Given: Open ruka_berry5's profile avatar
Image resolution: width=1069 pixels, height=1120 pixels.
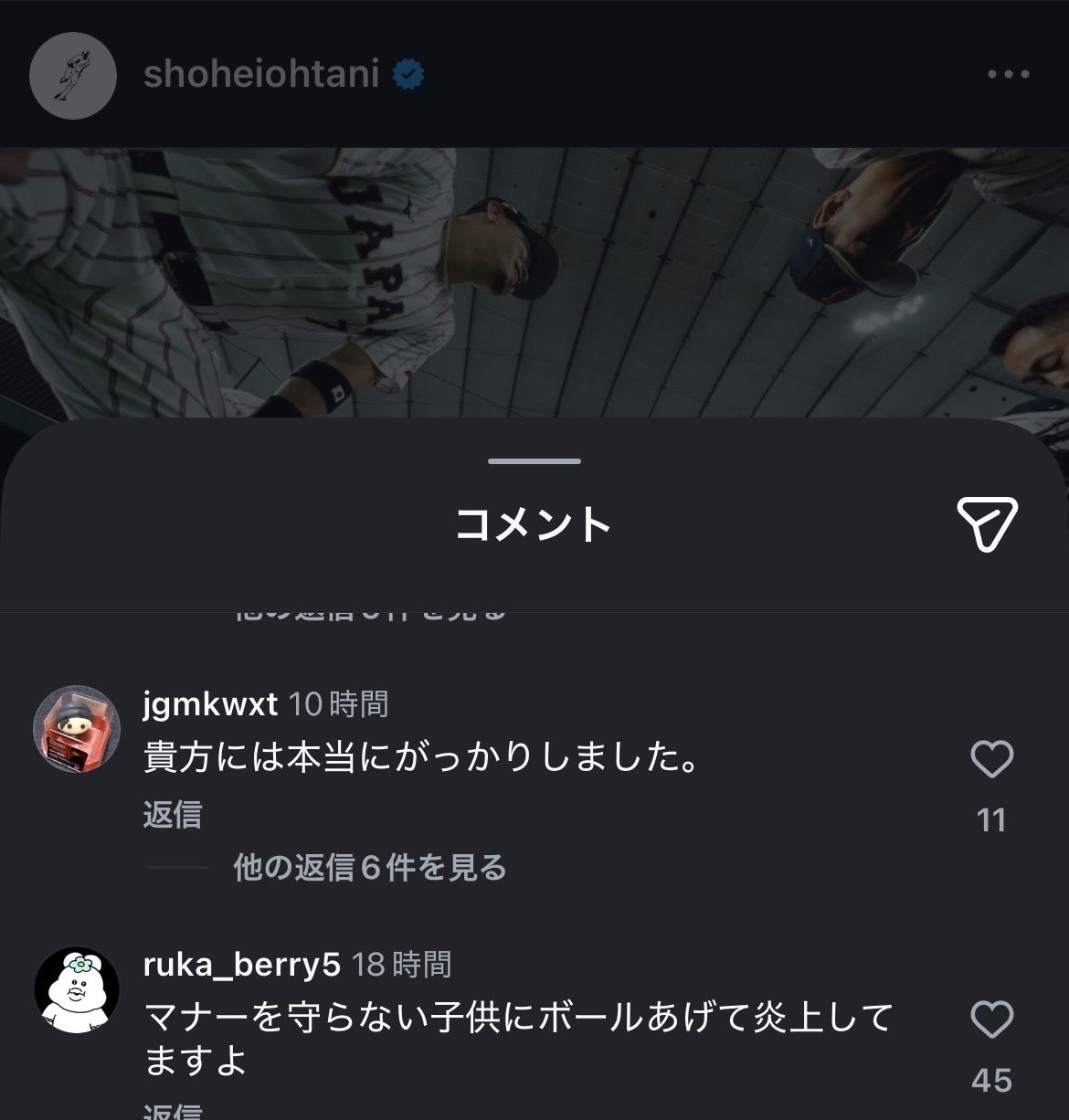Looking at the screenshot, I should [x=77, y=990].
